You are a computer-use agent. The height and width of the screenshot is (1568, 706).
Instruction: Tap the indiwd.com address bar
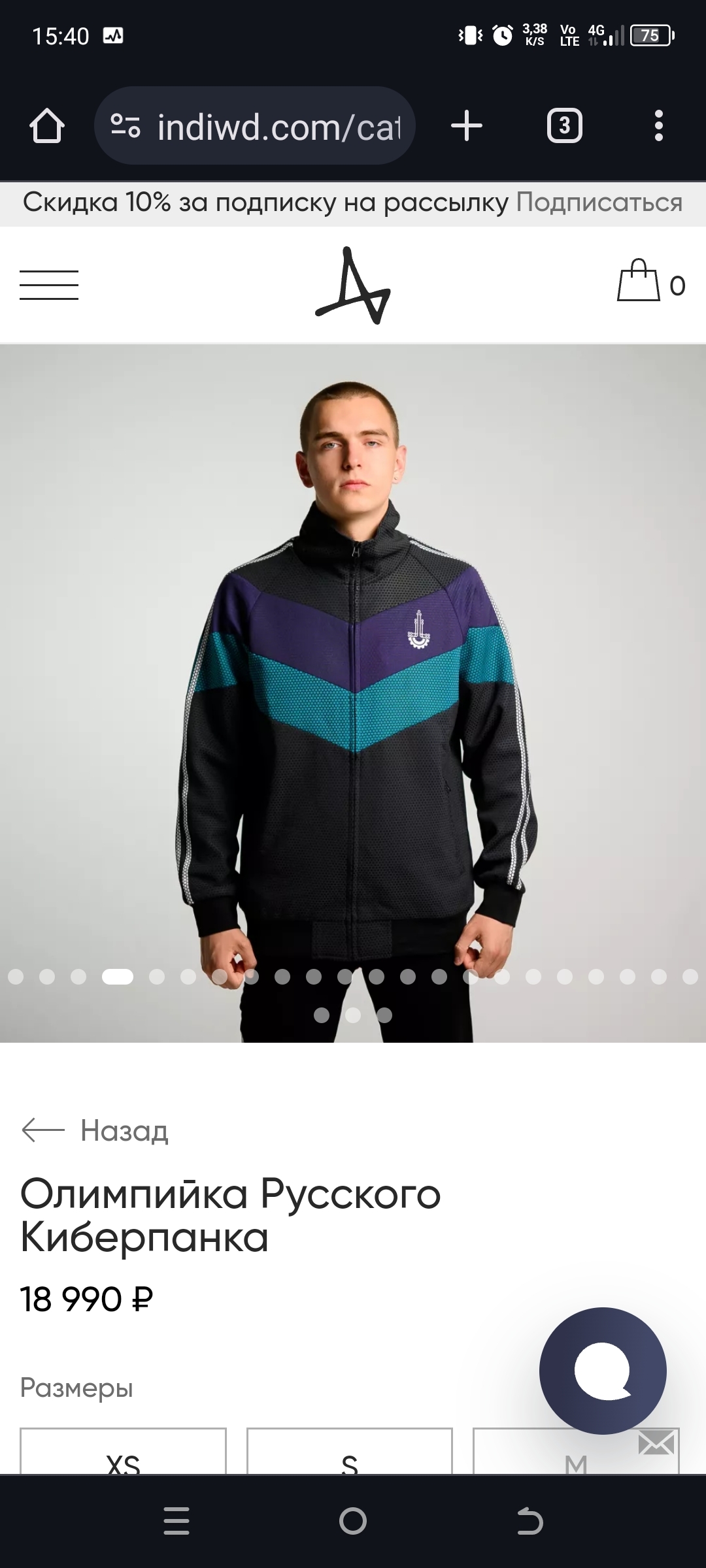coord(261,125)
